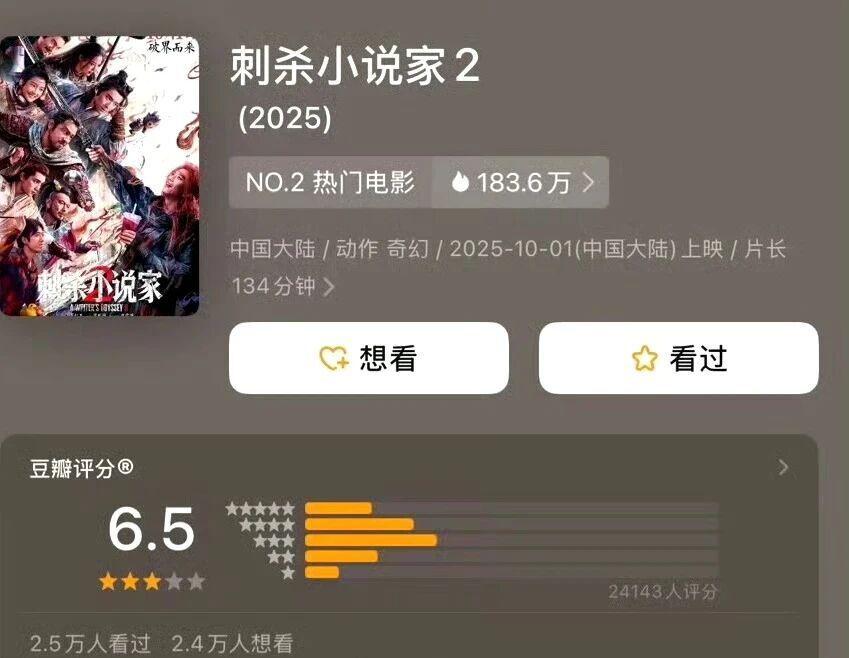Viewport: 849px width, 658px height.
Task: Open the movie poster for 刺杀小说家2
Action: (99, 176)
